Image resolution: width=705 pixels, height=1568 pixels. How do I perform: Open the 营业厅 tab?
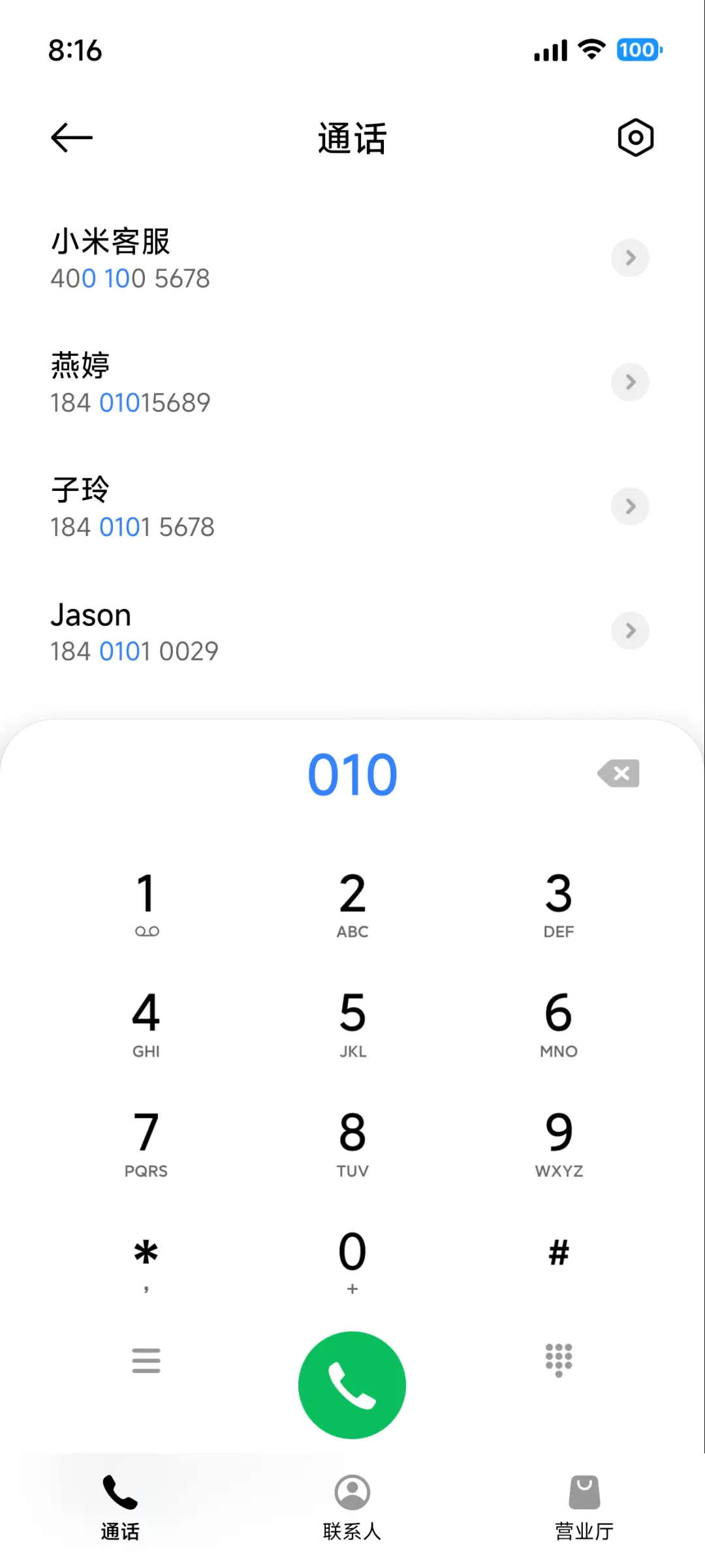[584, 1508]
